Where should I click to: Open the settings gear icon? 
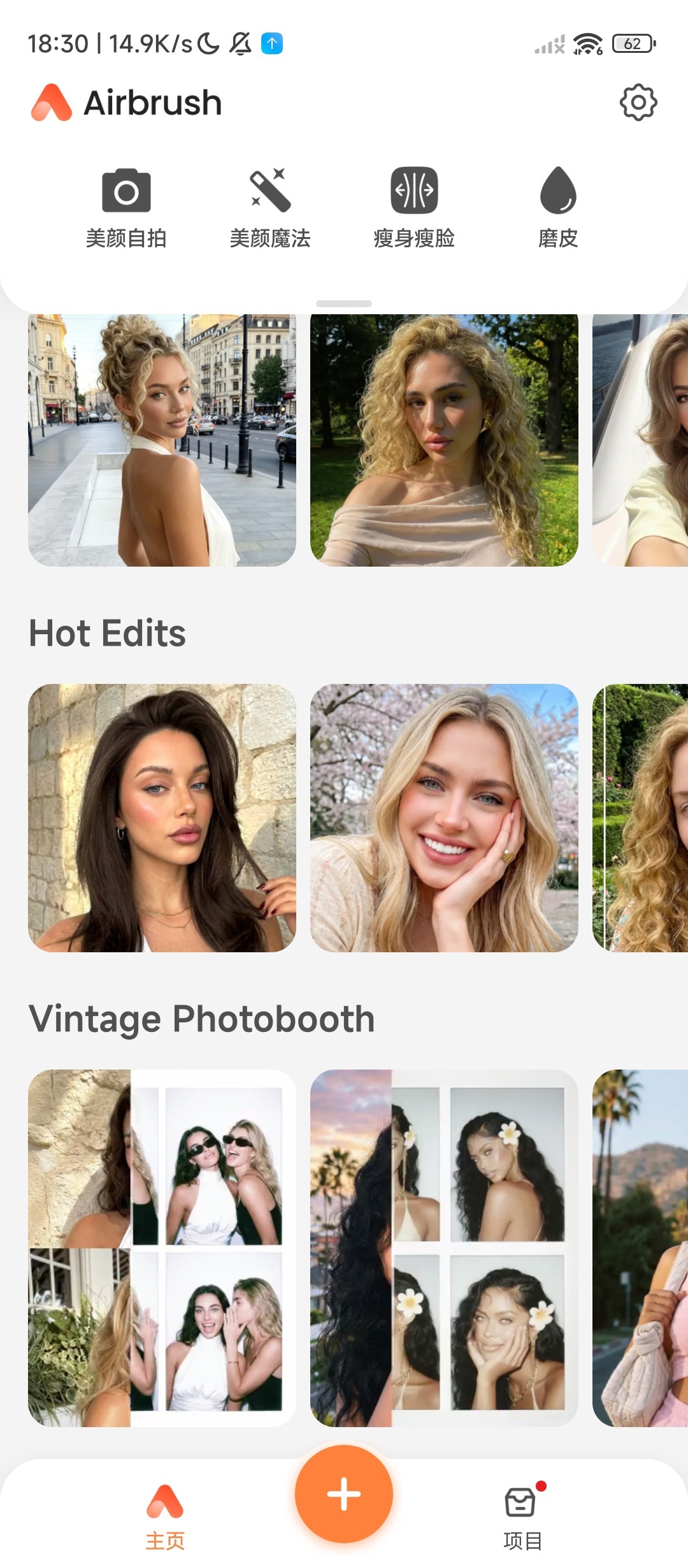point(638,102)
